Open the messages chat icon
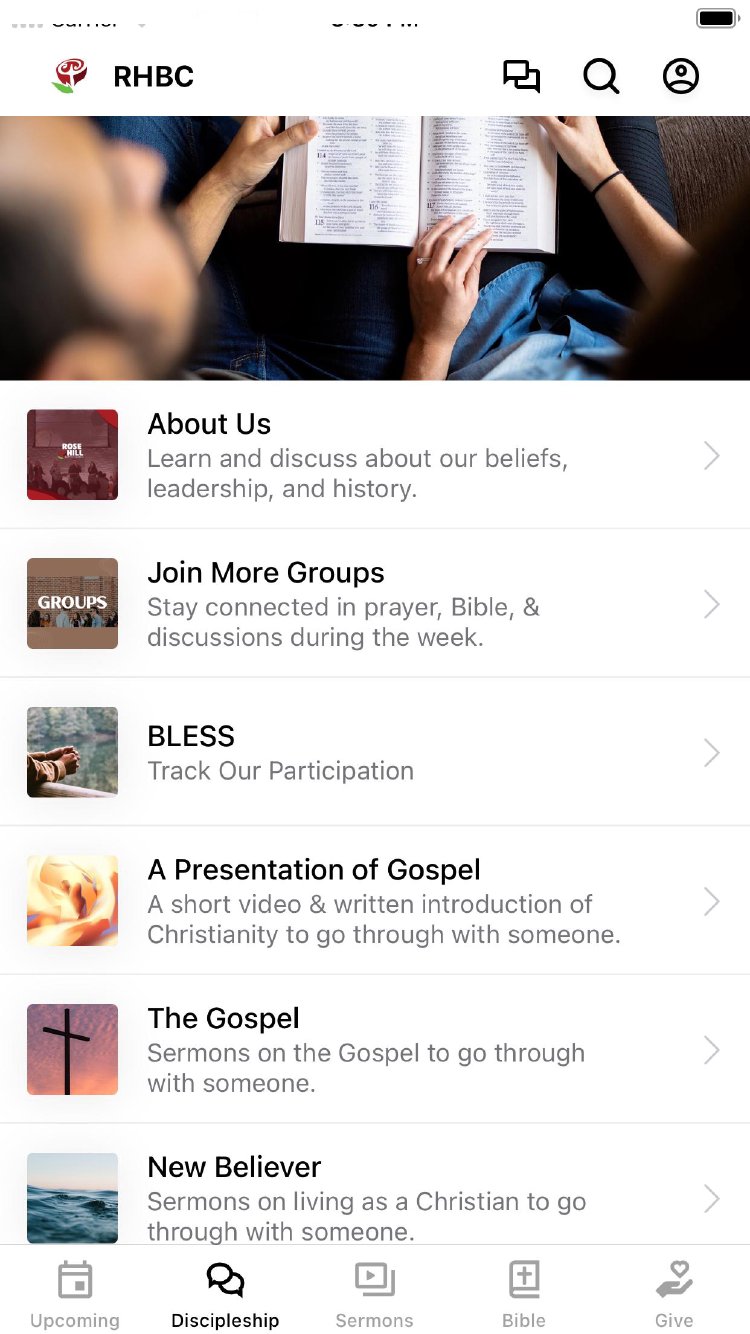This screenshot has height=1334, width=750. pyautogui.click(x=521, y=76)
